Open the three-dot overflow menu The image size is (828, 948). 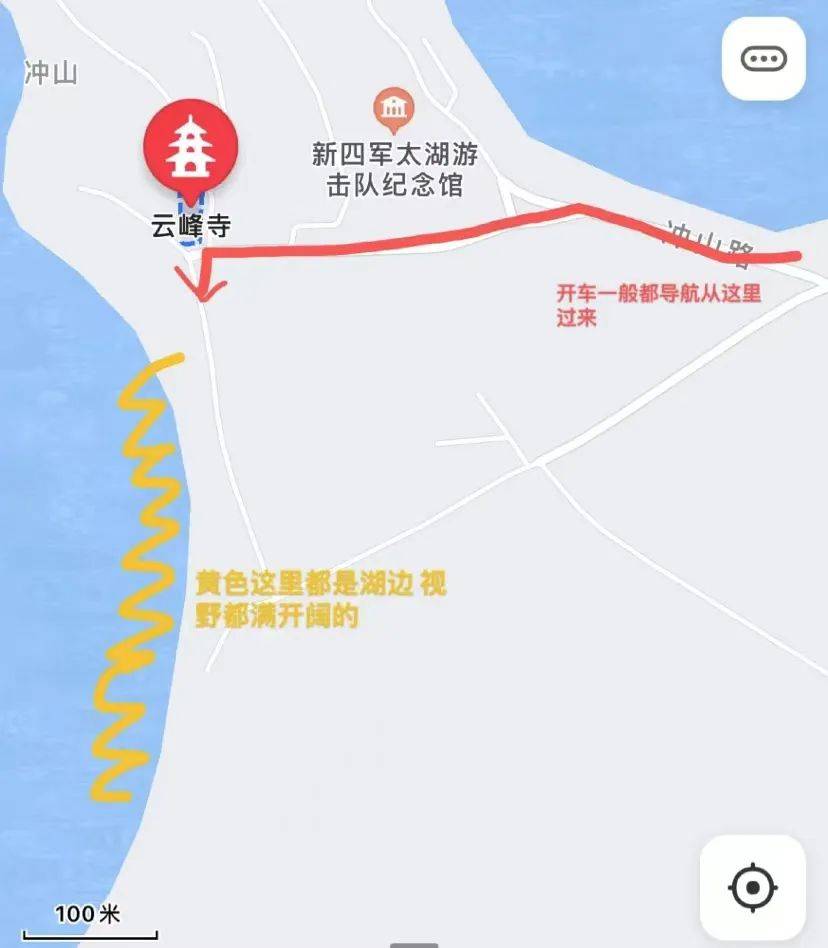tap(764, 59)
